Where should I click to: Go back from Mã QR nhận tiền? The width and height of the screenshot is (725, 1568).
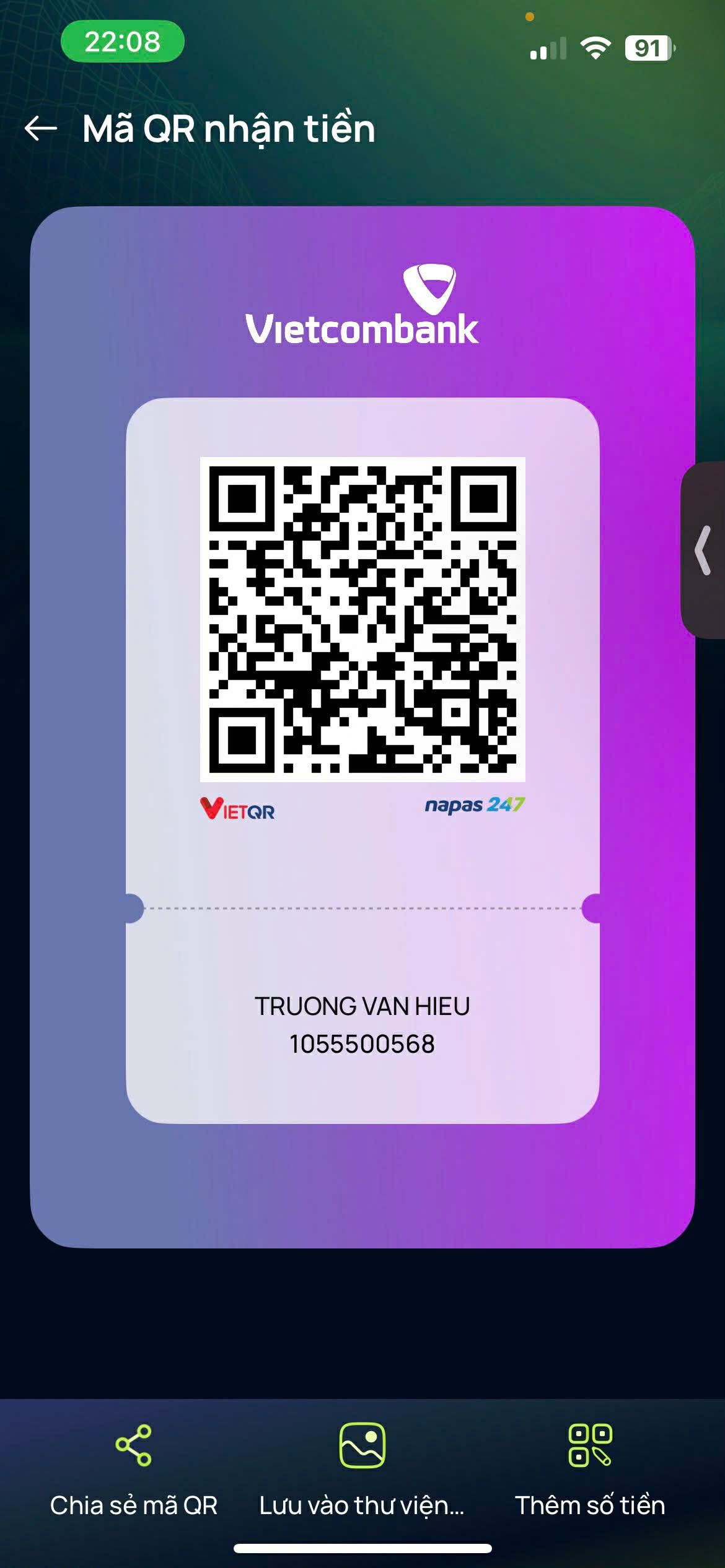click(41, 129)
